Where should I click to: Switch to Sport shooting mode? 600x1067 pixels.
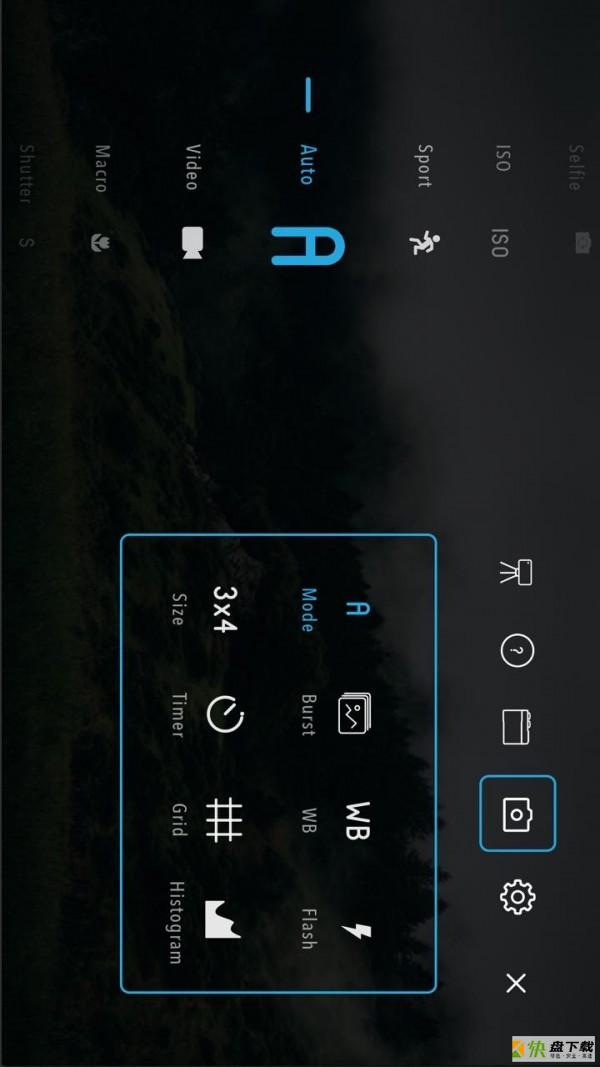click(425, 241)
